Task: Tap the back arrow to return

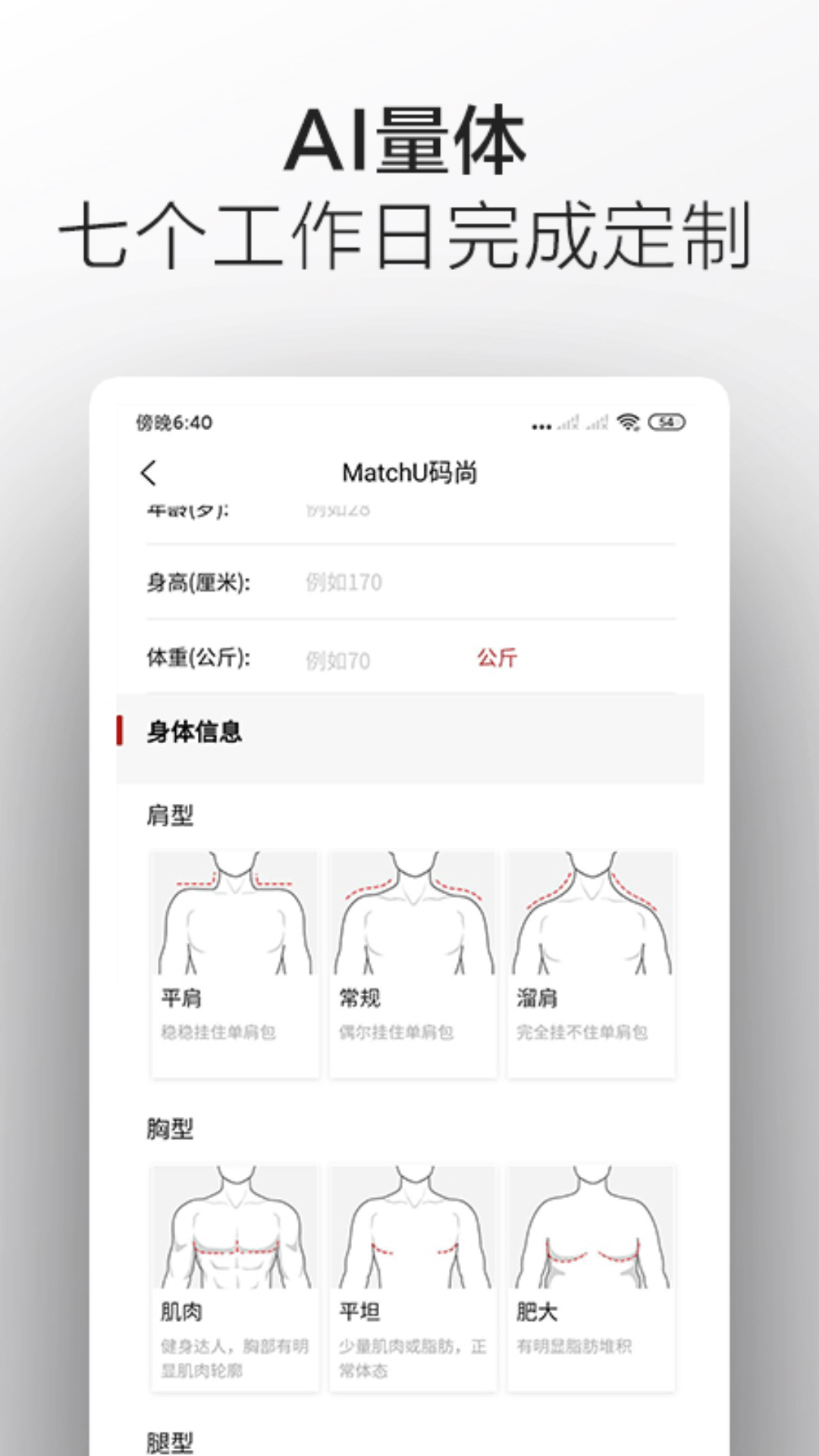Action: point(149,474)
